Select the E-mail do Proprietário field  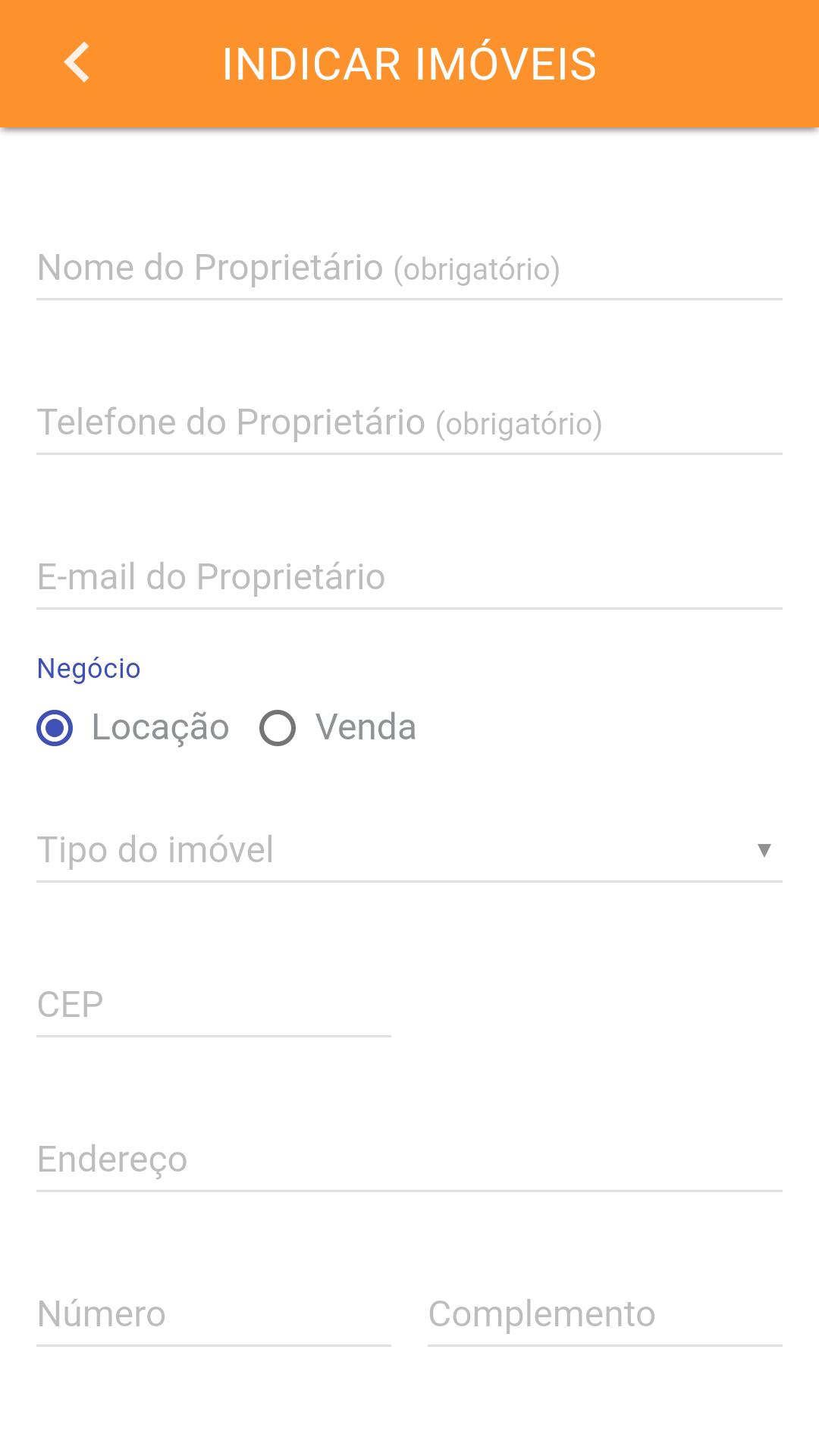point(409,578)
